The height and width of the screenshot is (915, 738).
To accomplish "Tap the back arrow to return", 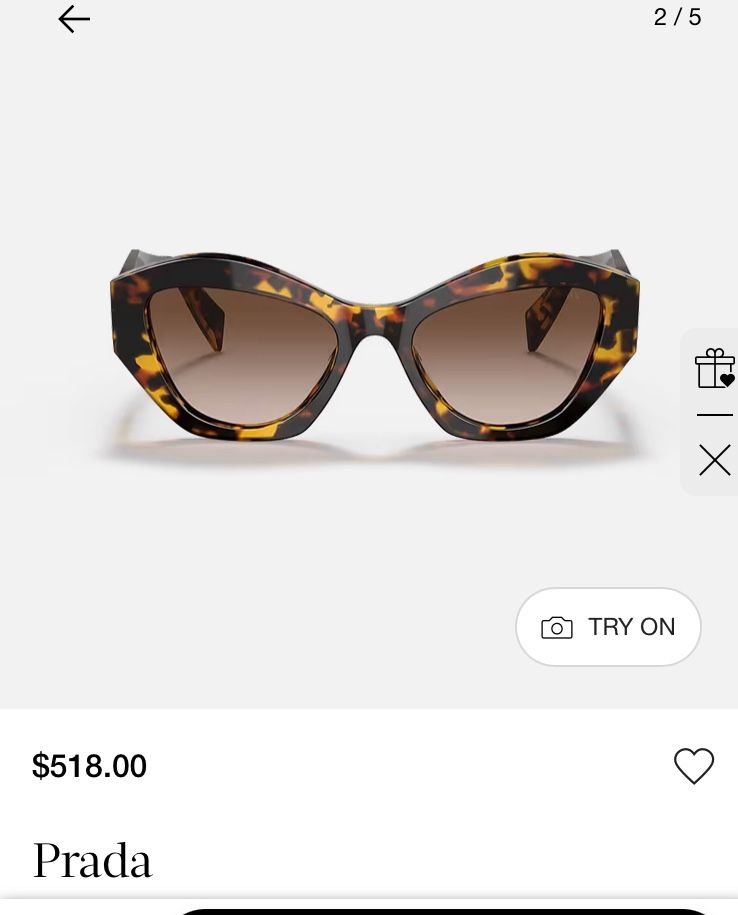I will coord(74,19).
